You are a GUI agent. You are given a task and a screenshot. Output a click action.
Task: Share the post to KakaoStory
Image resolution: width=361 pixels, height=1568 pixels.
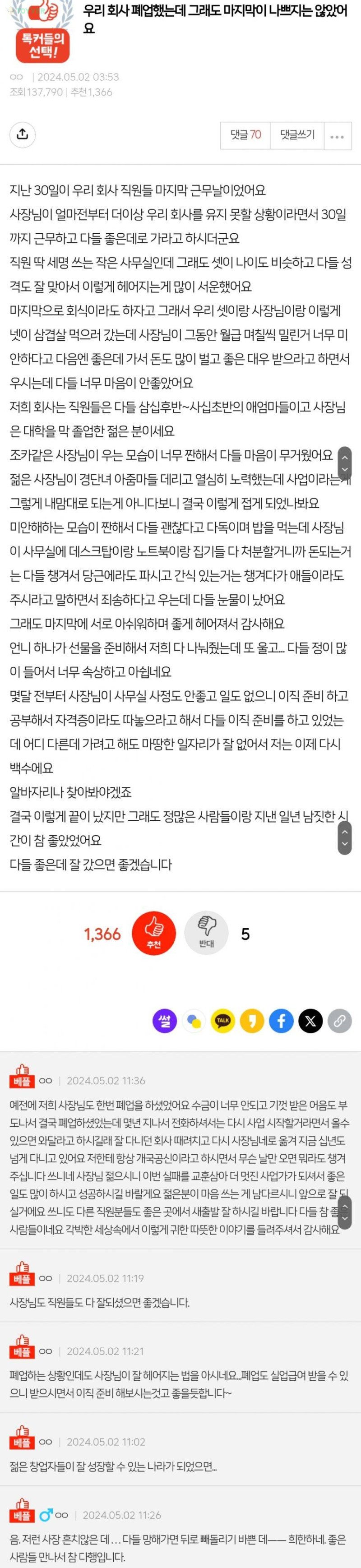pyautogui.click(x=252, y=1021)
